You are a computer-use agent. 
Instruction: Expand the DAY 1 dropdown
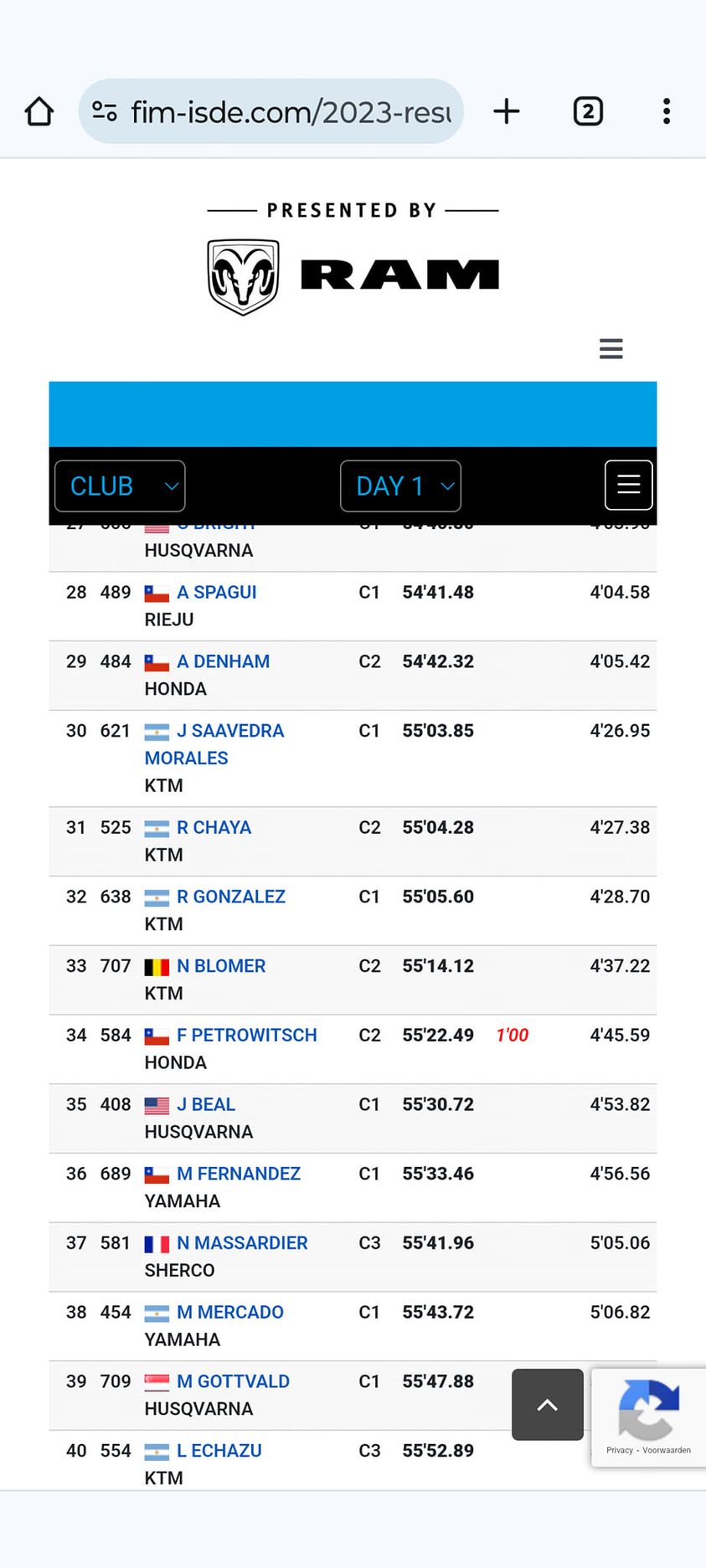coord(400,486)
